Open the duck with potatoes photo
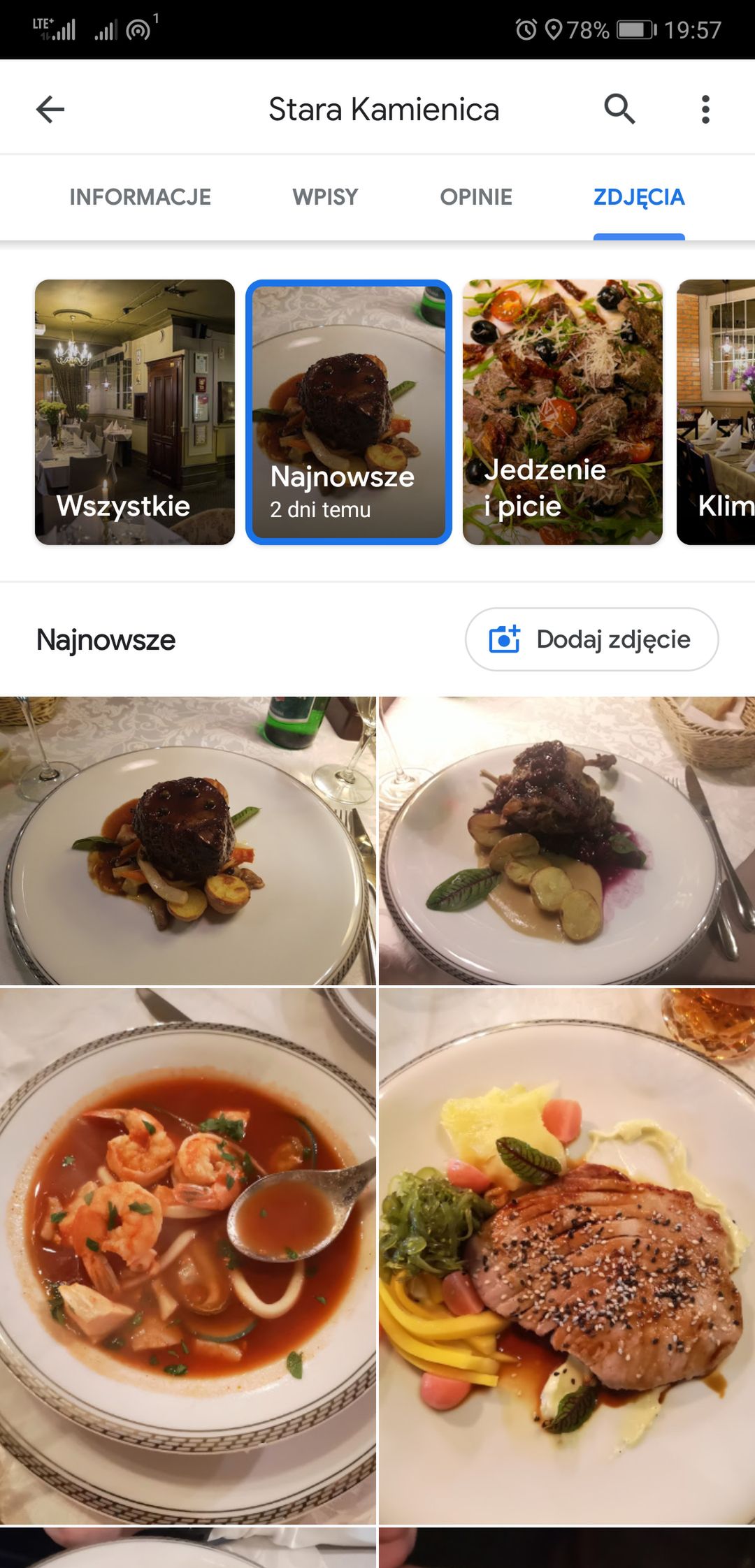755x1568 pixels. 567,841
